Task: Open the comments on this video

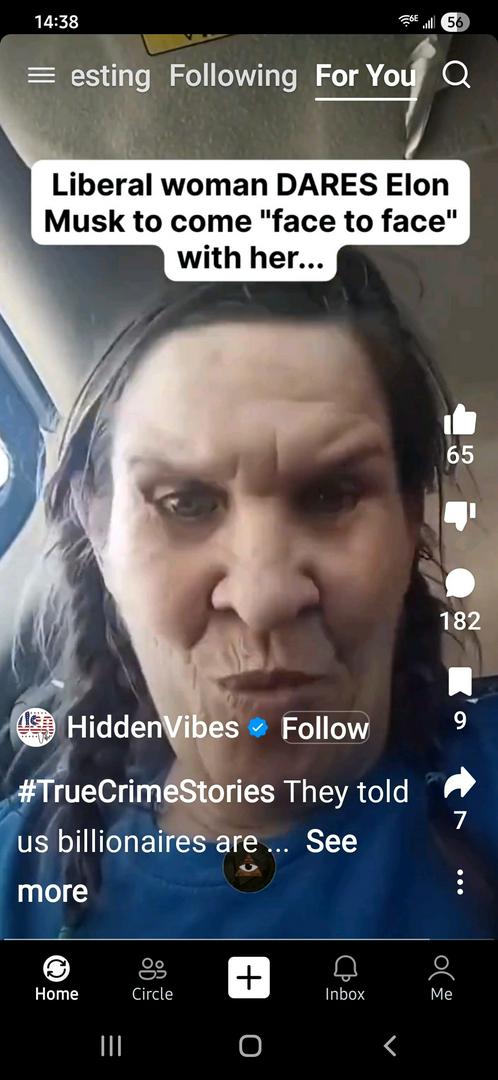Action: pos(460,583)
